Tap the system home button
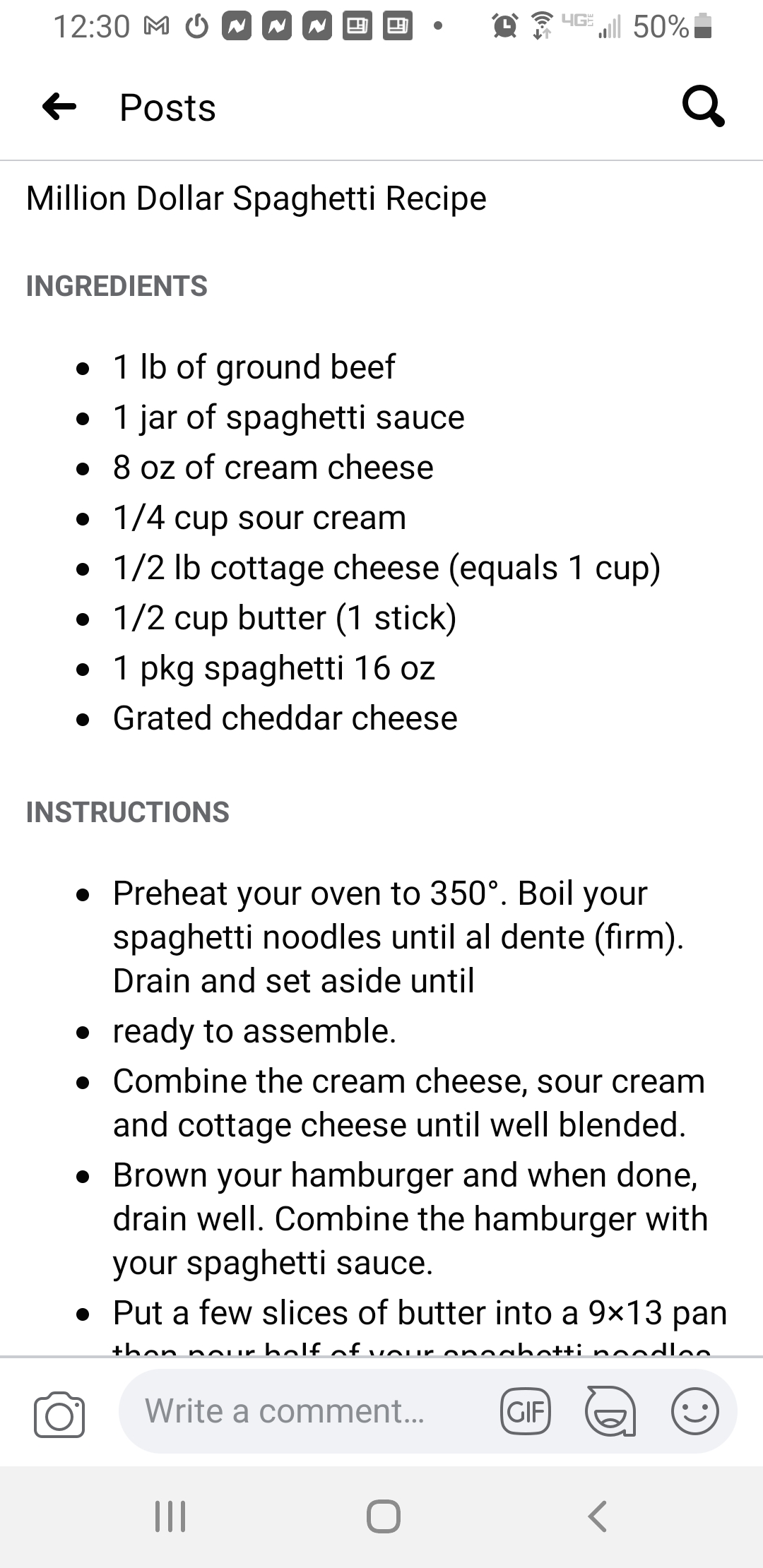This screenshot has height=1568, width=763. tap(384, 1516)
